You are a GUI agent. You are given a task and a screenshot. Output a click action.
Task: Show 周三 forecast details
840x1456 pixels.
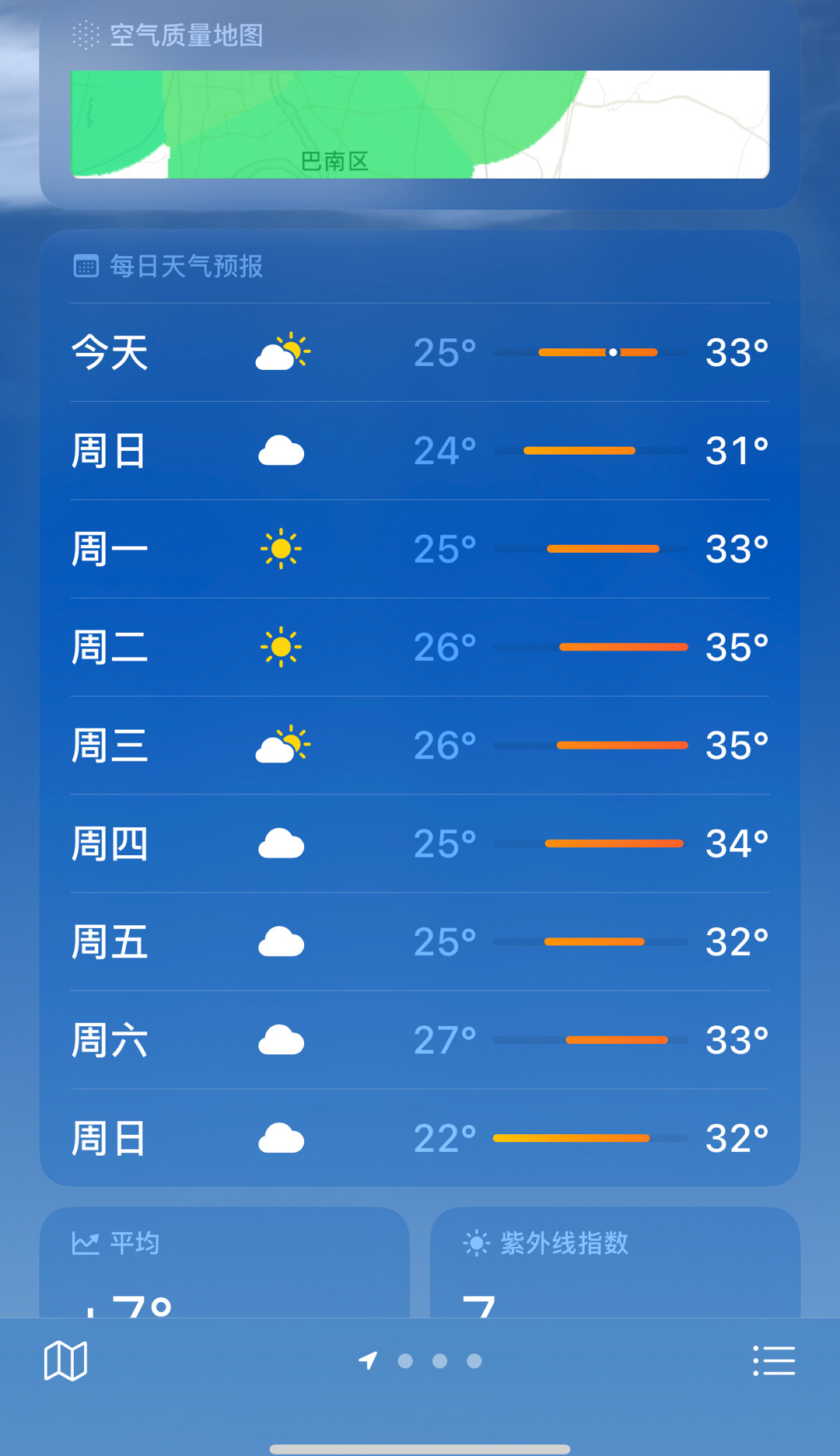(420, 745)
